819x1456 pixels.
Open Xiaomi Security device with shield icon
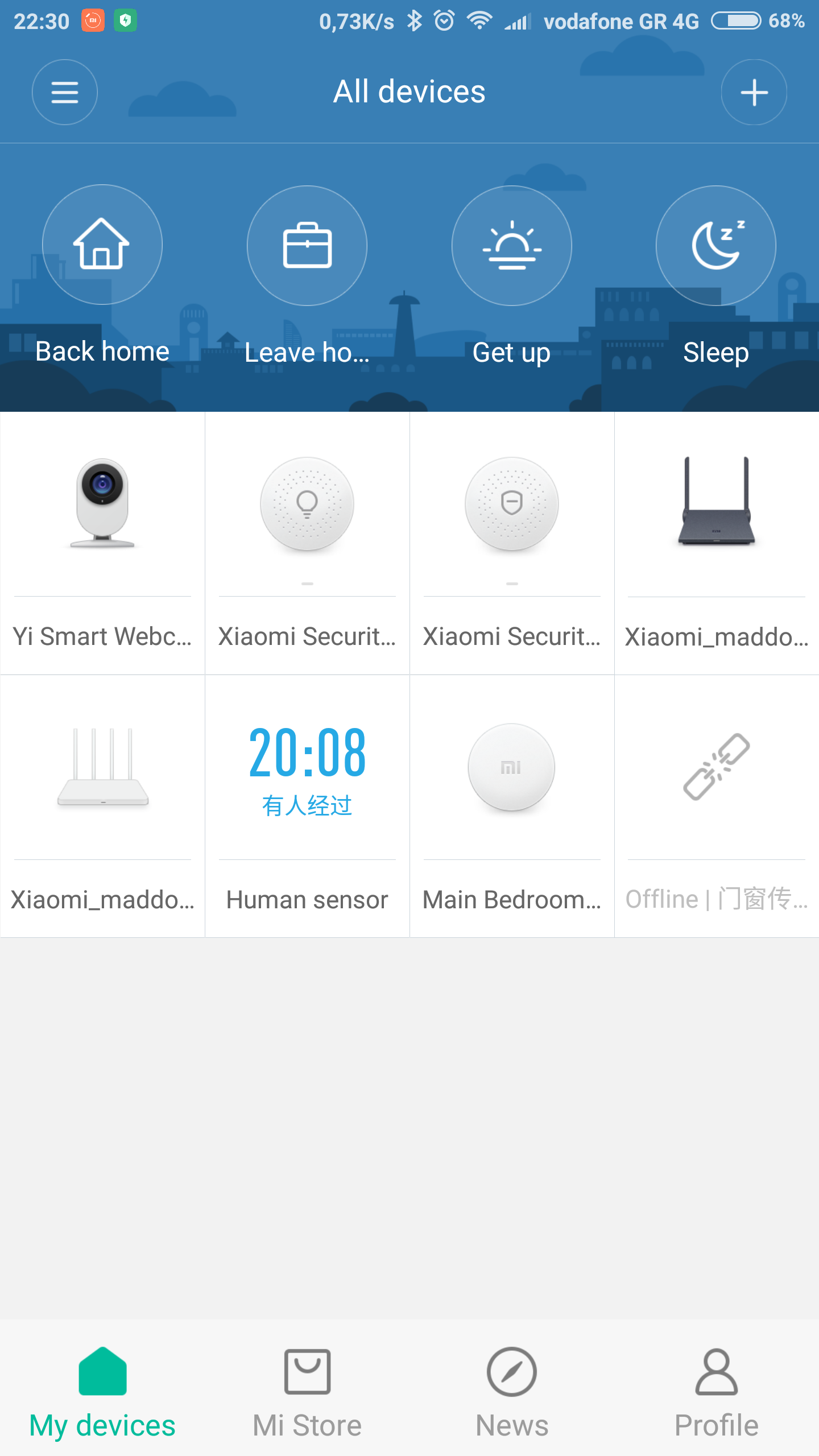pos(512,543)
